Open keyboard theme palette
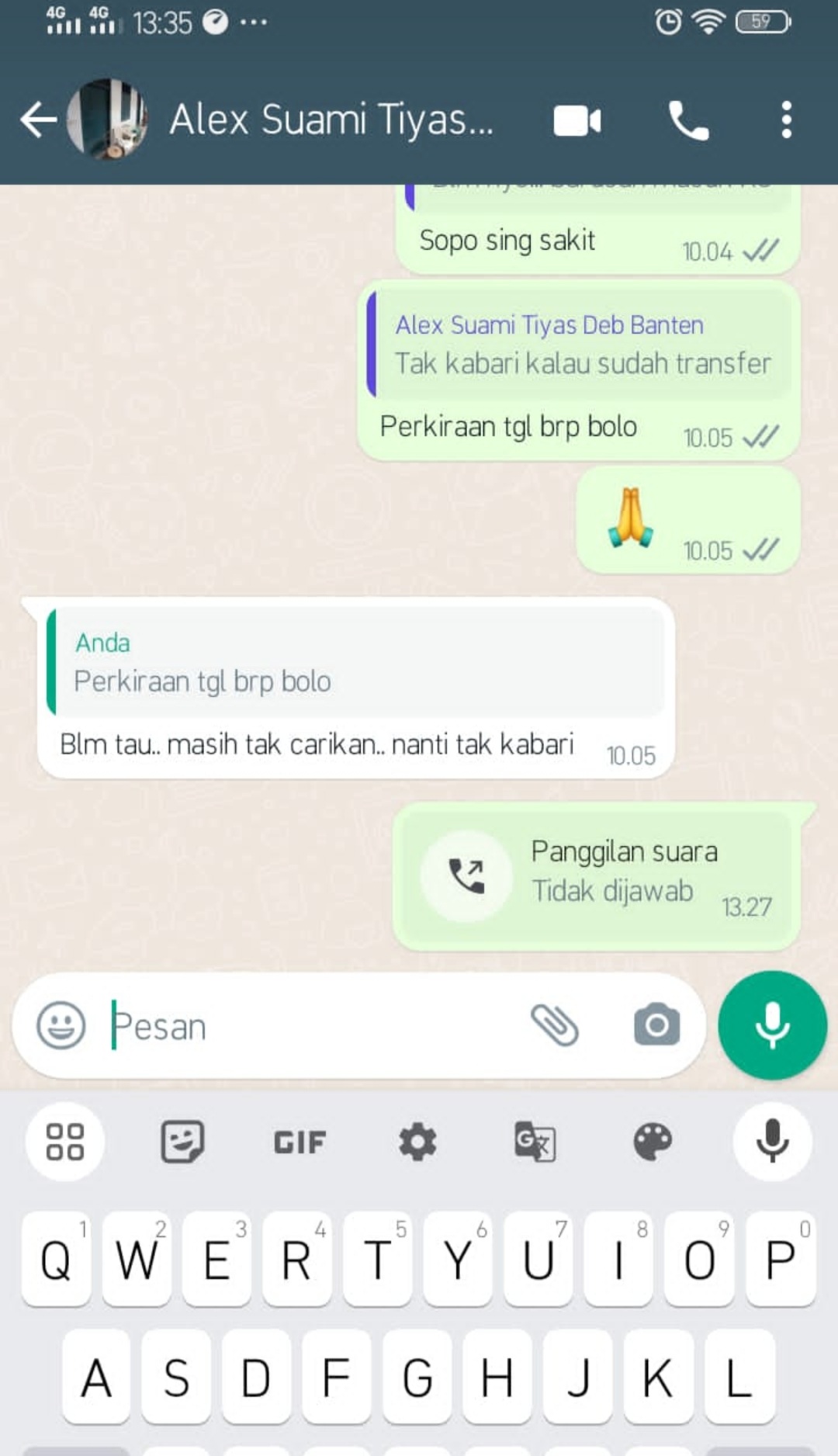This screenshot has width=838, height=1456. coord(653,1142)
